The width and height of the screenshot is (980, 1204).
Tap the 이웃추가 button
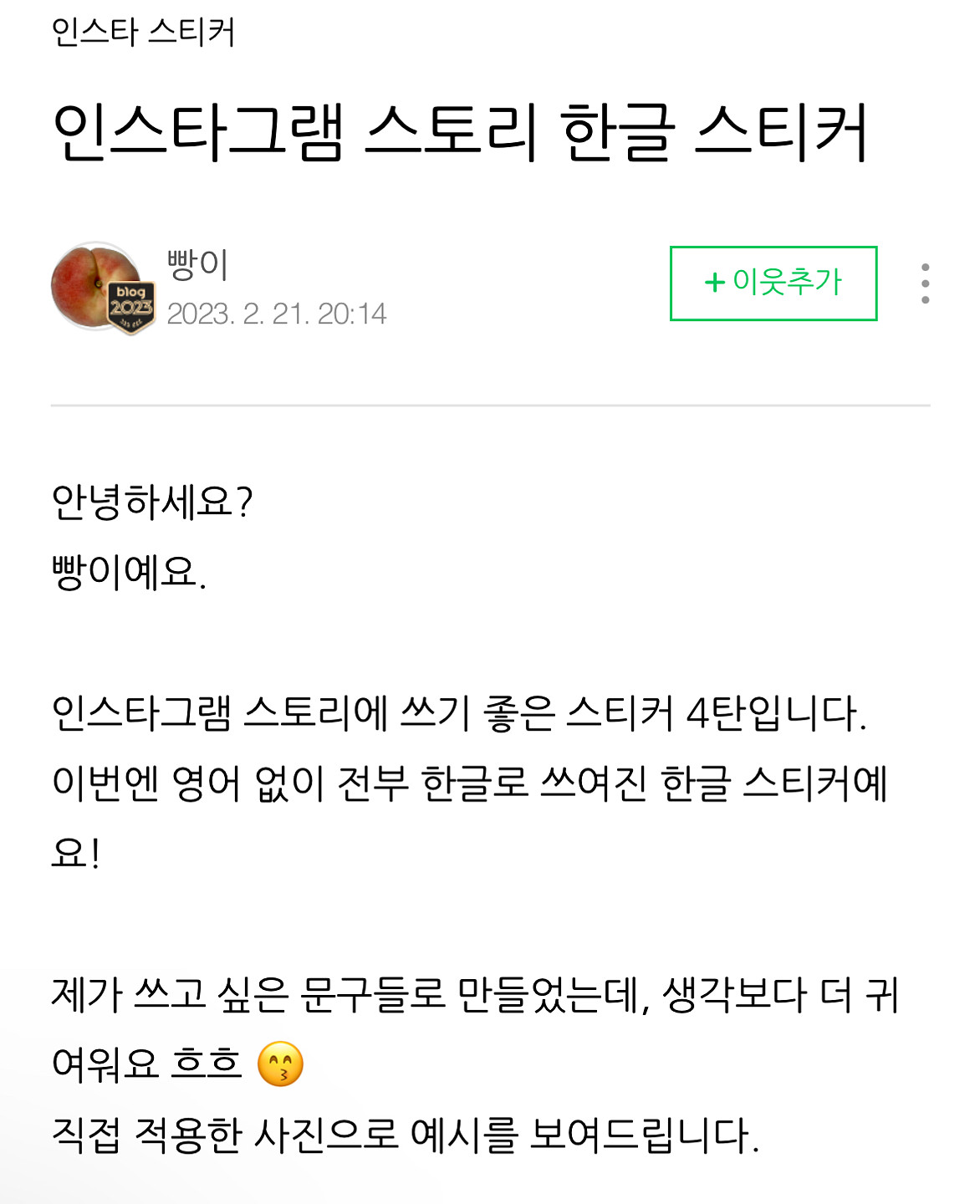[773, 283]
